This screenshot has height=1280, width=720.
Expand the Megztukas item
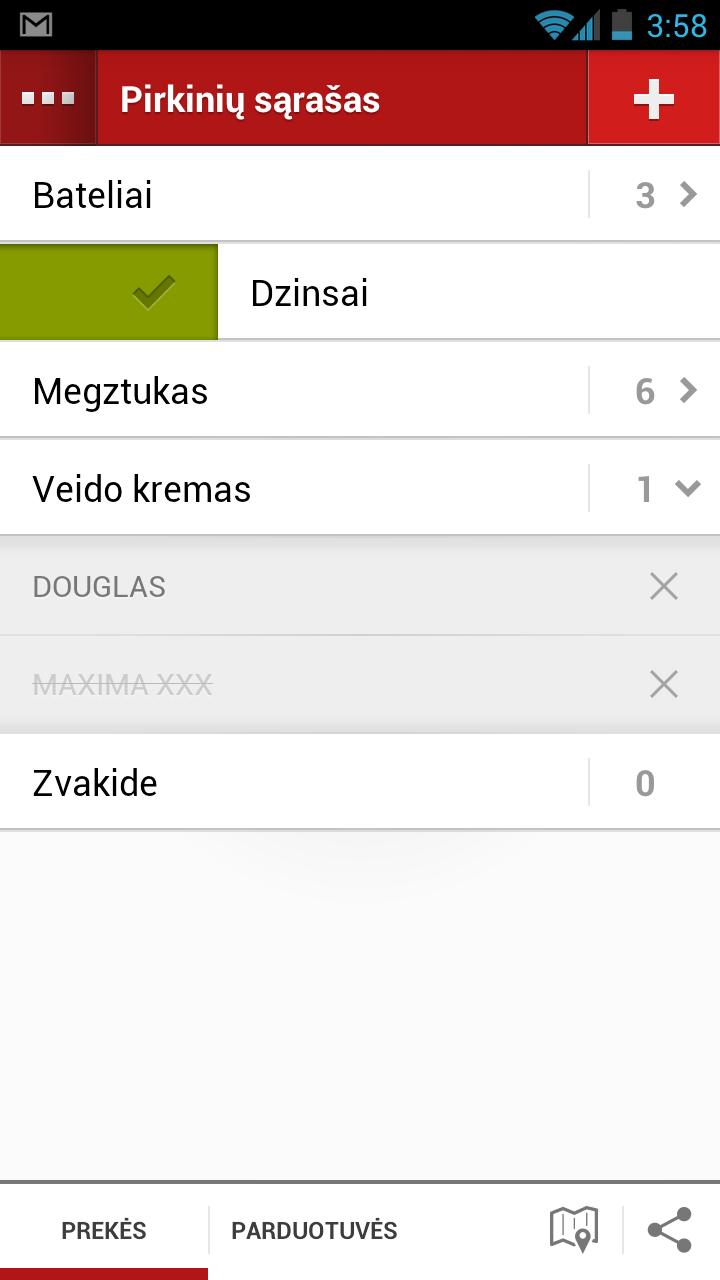666,391
